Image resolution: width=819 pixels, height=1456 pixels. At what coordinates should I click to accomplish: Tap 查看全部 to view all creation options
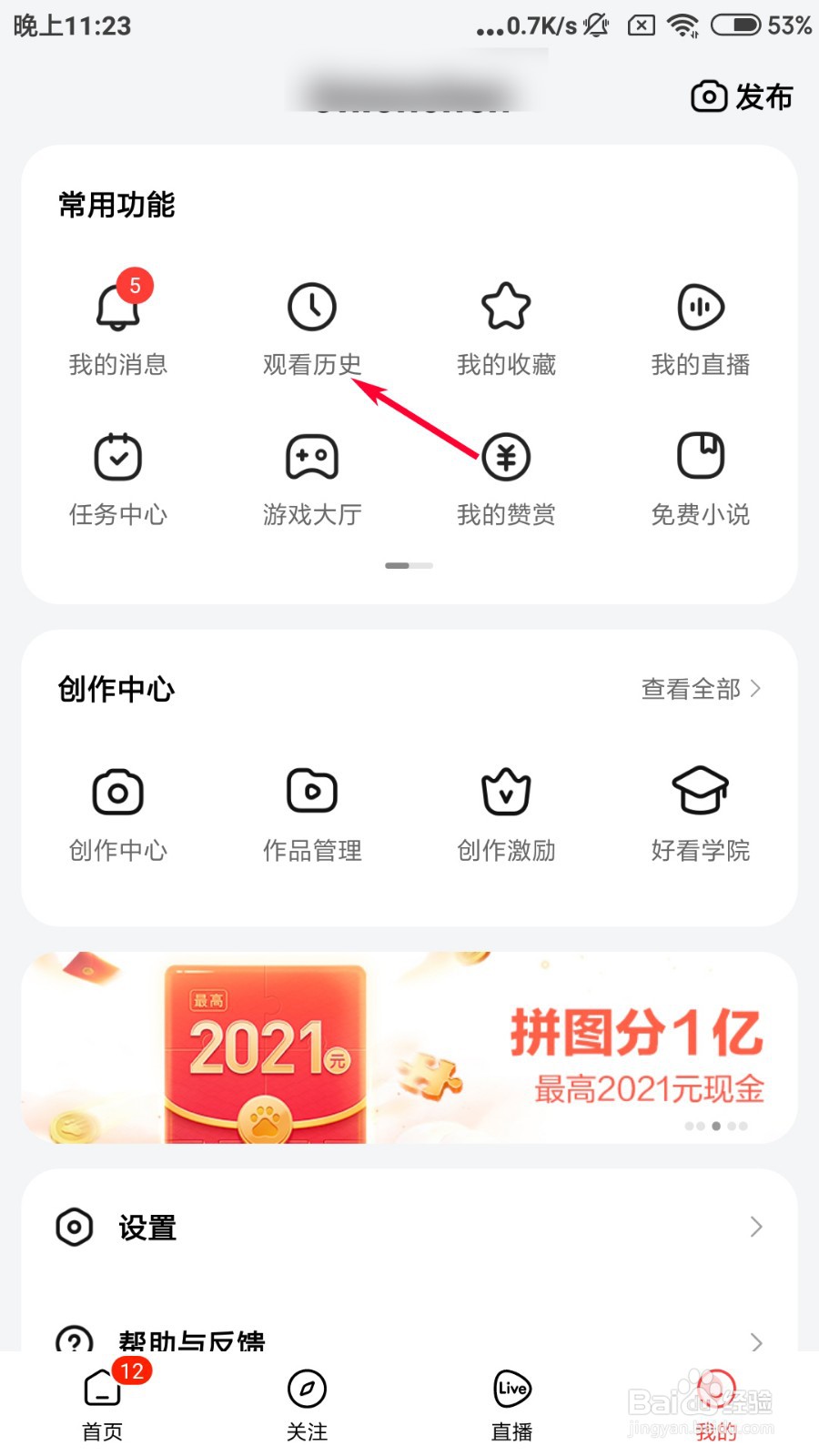699,690
